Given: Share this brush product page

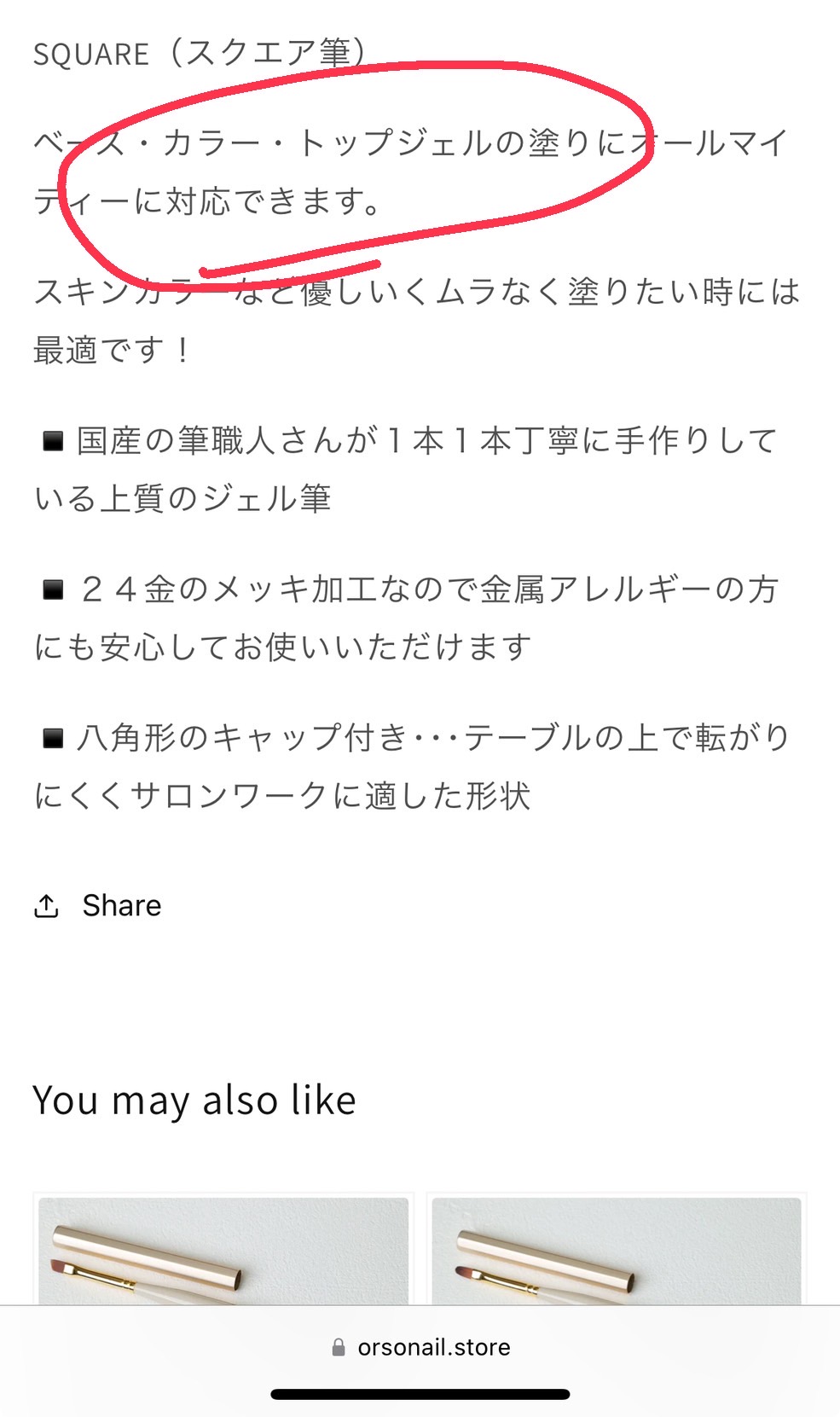Looking at the screenshot, I should pyautogui.click(x=98, y=905).
